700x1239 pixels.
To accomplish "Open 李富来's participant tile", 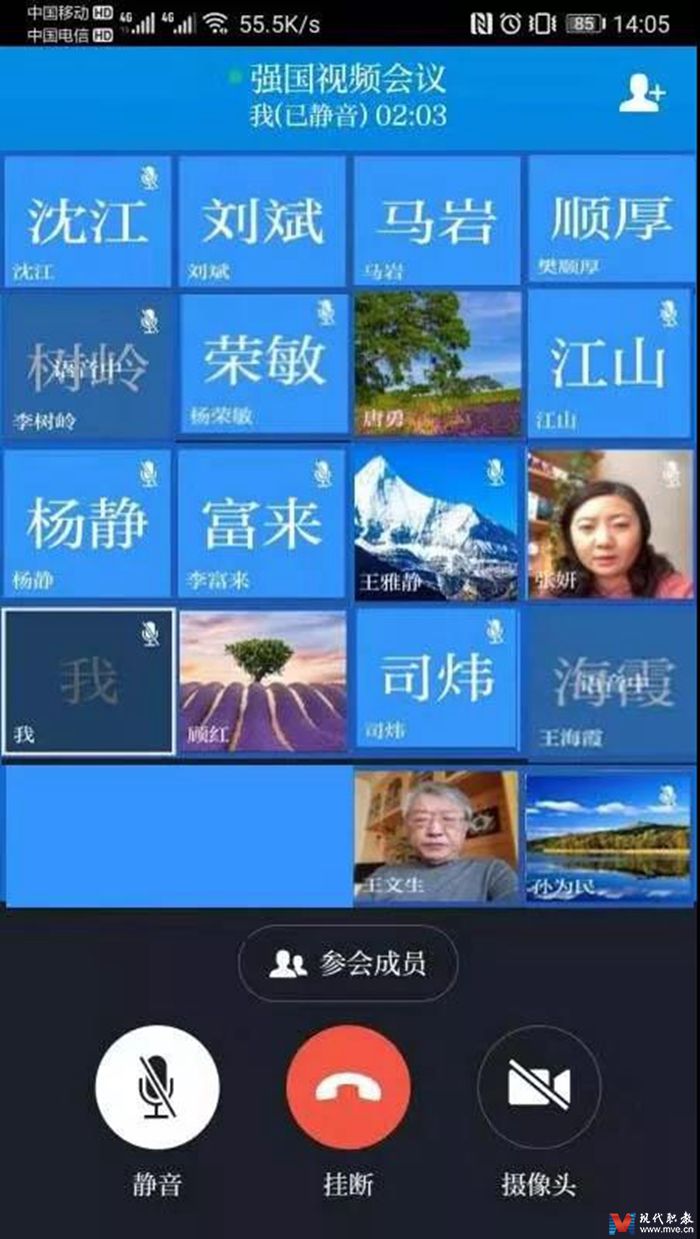I will click(x=263, y=523).
